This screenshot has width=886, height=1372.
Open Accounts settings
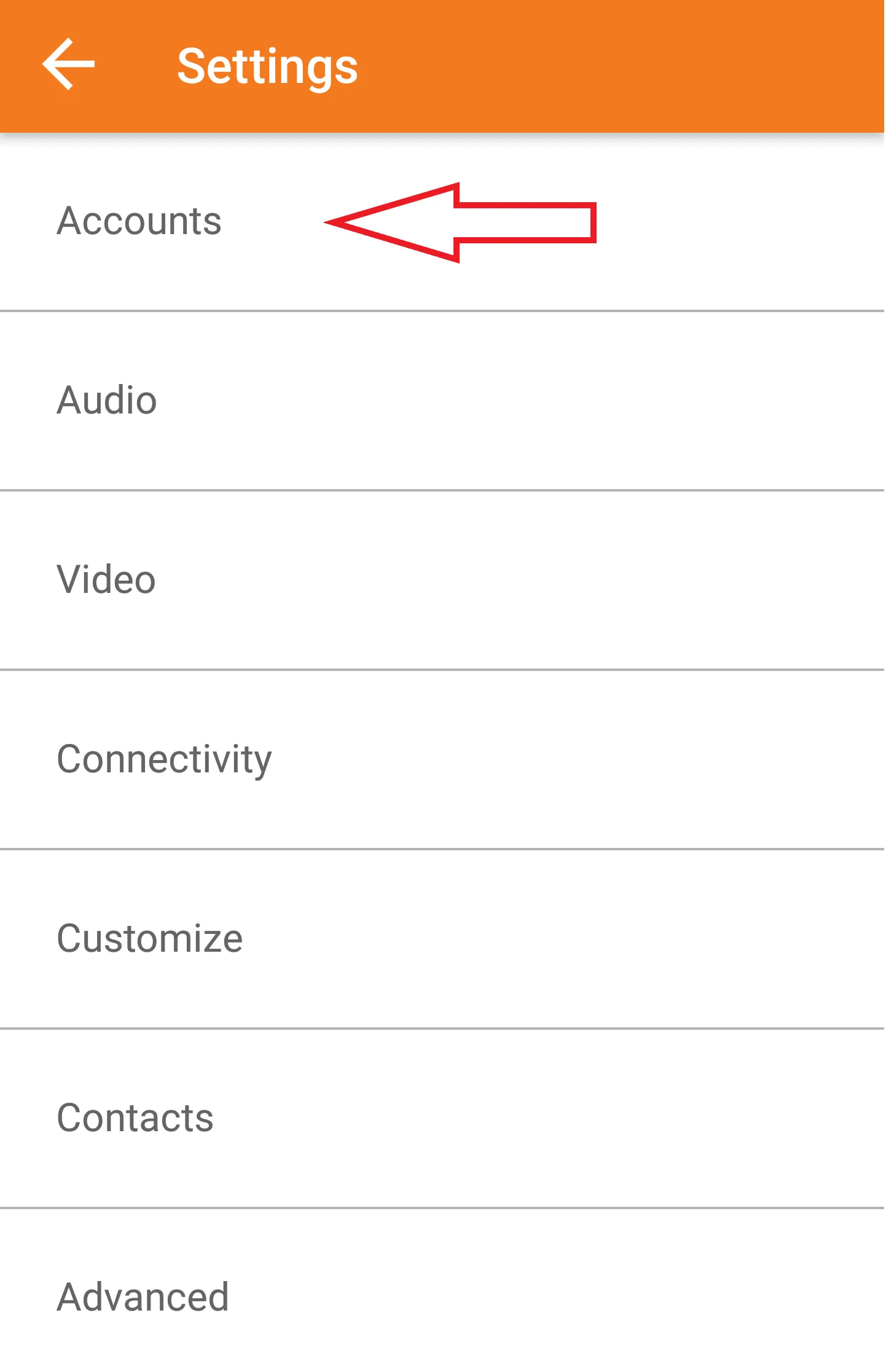tap(139, 221)
